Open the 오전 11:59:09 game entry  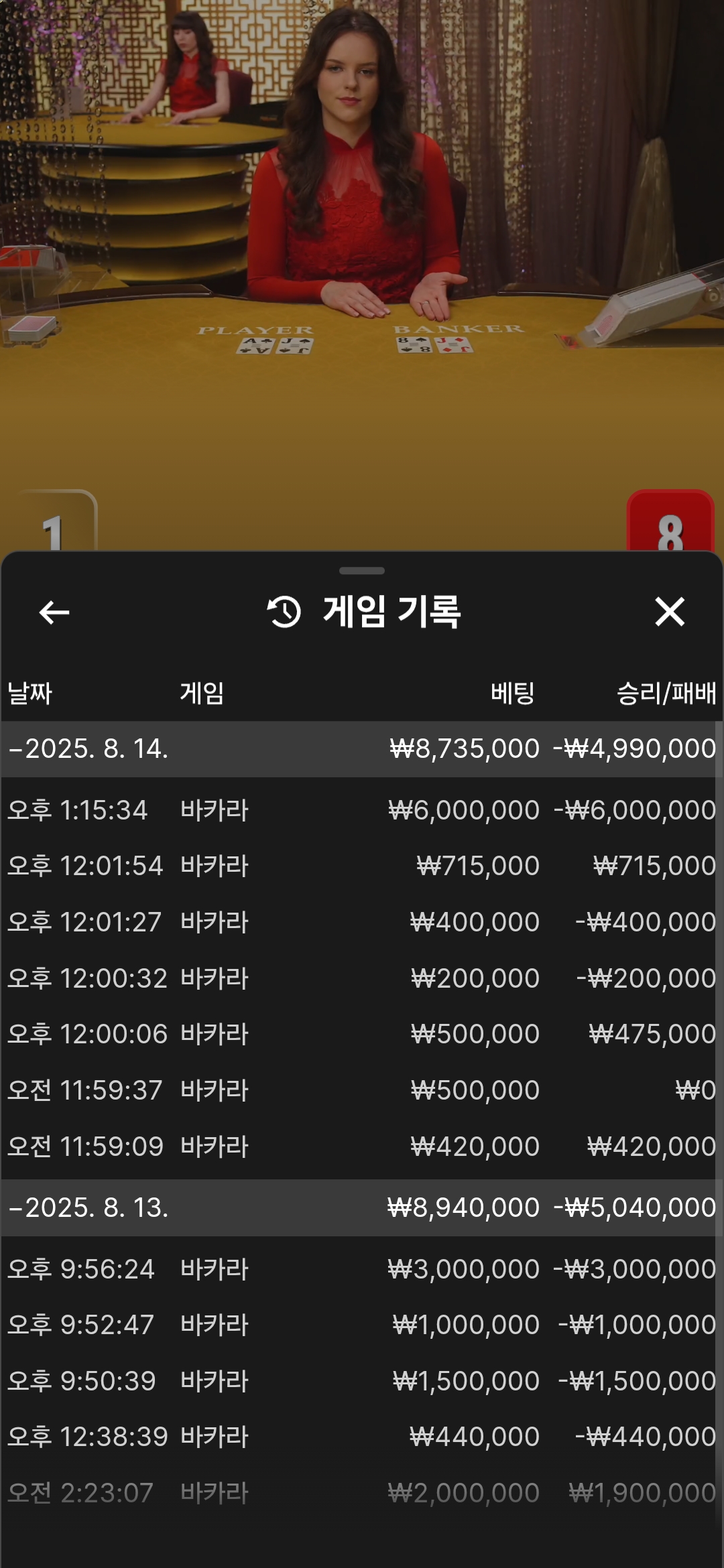click(x=362, y=1147)
